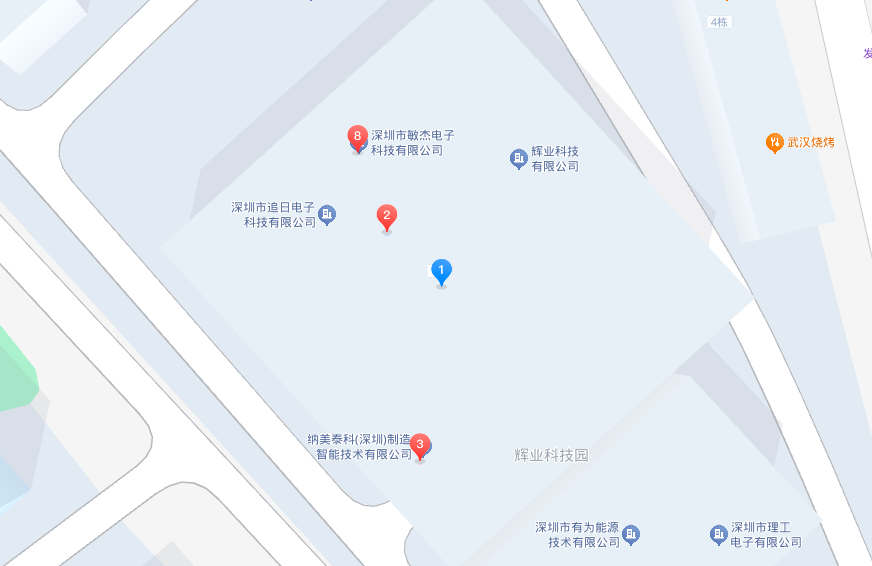Viewport: 872px width, 566px height.
Task: Select the red marker numbered 2
Action: [386, 216]
